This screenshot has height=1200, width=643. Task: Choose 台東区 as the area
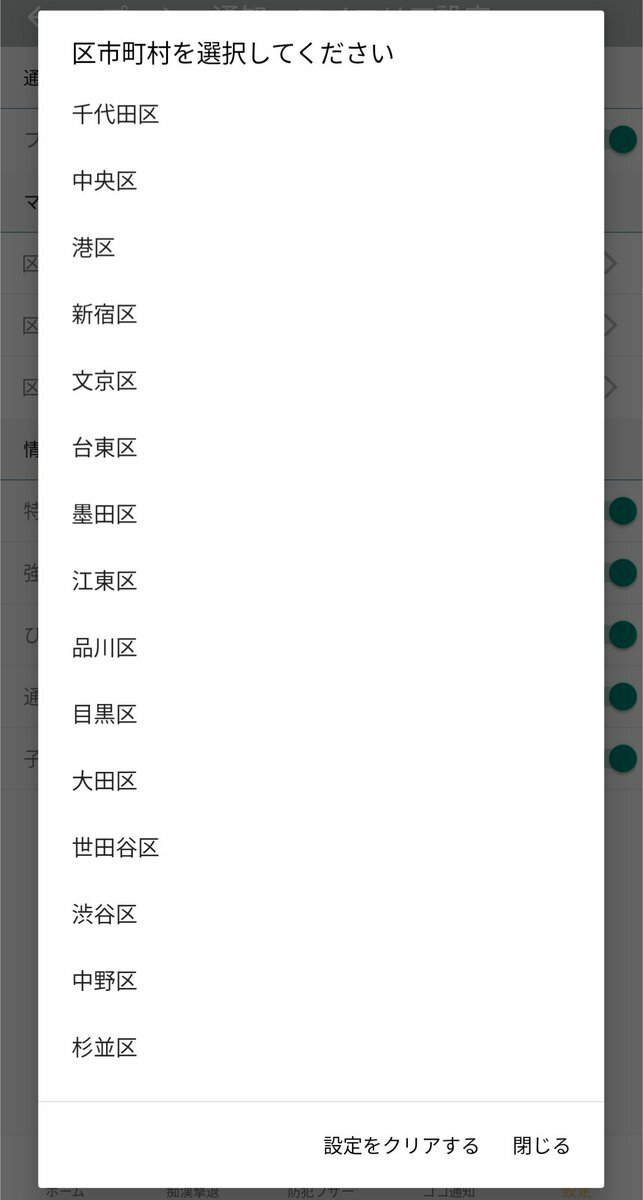tap(105, 448)
